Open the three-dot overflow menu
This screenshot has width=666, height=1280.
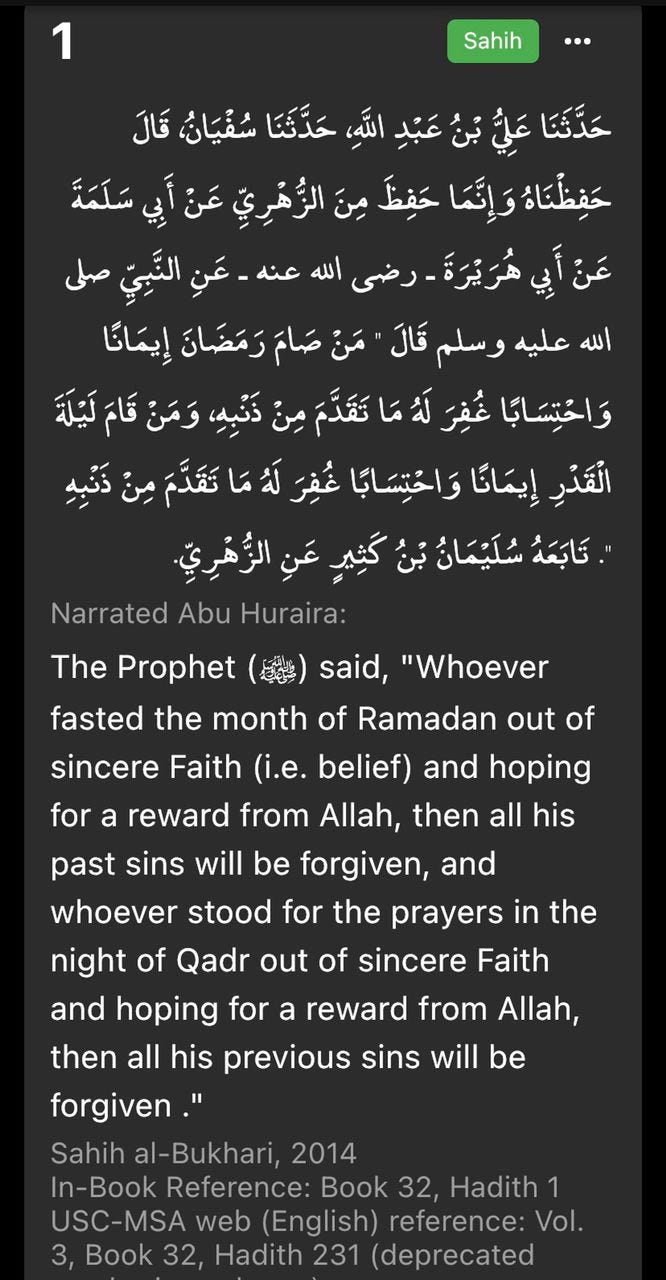click(578, 41)
